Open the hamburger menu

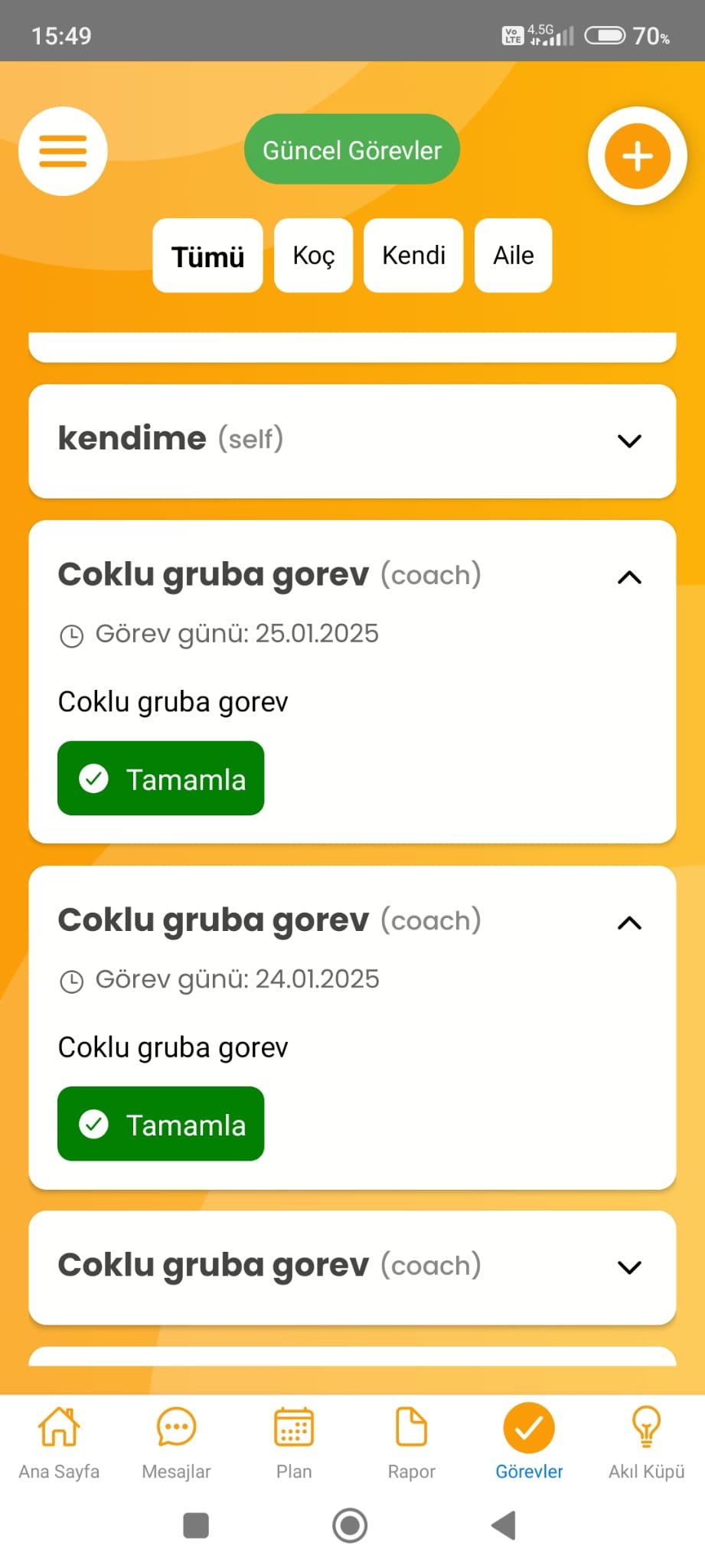pyautogui.click(x=63, y=151)
